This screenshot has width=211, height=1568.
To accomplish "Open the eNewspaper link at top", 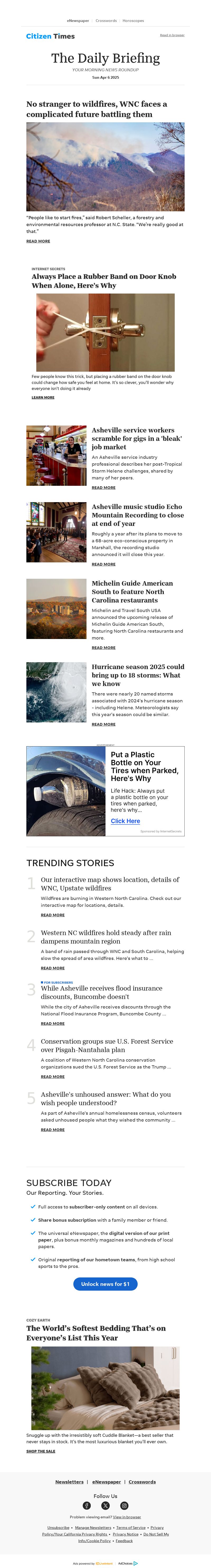I will coord(78,21).
